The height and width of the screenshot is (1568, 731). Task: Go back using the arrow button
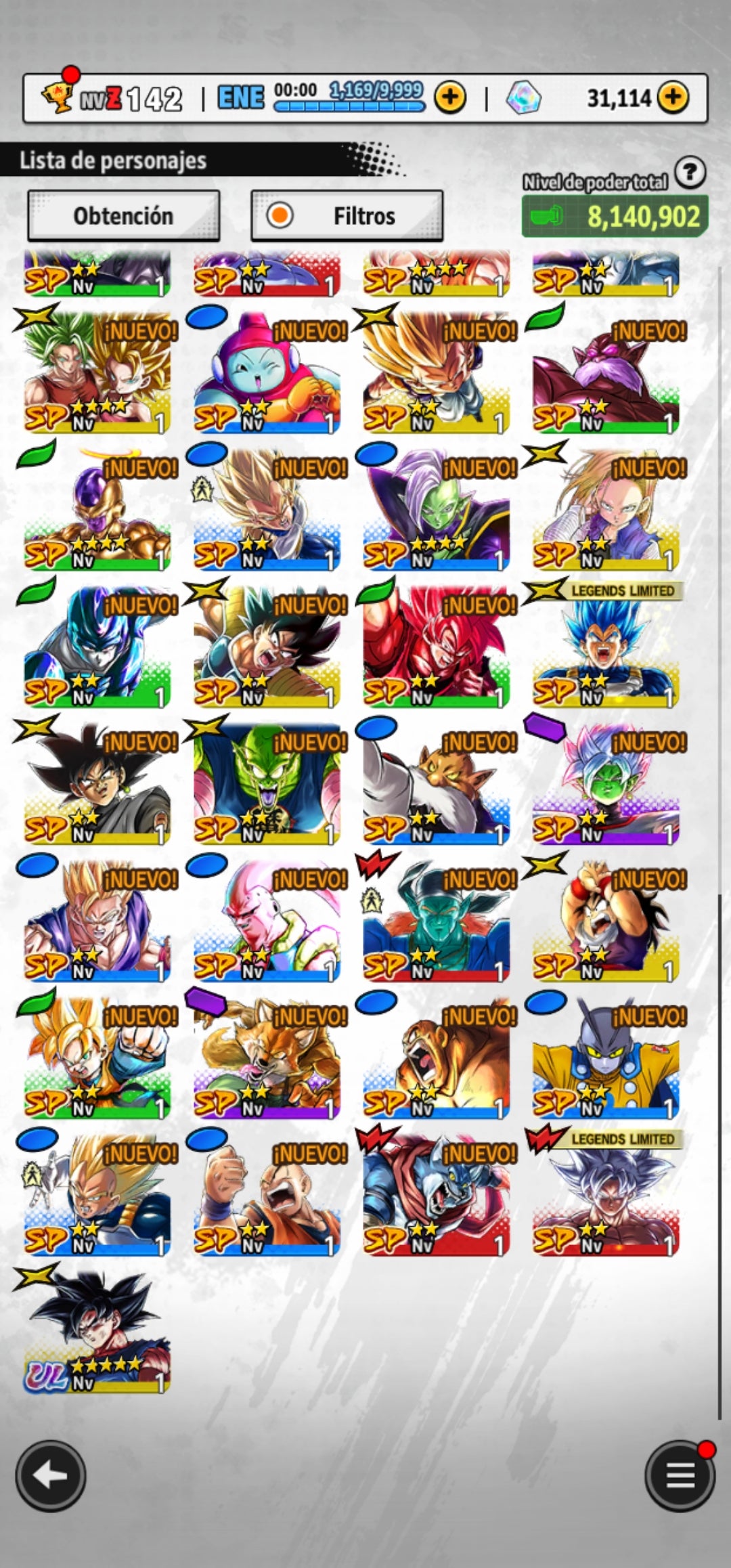pos(51,1476)
